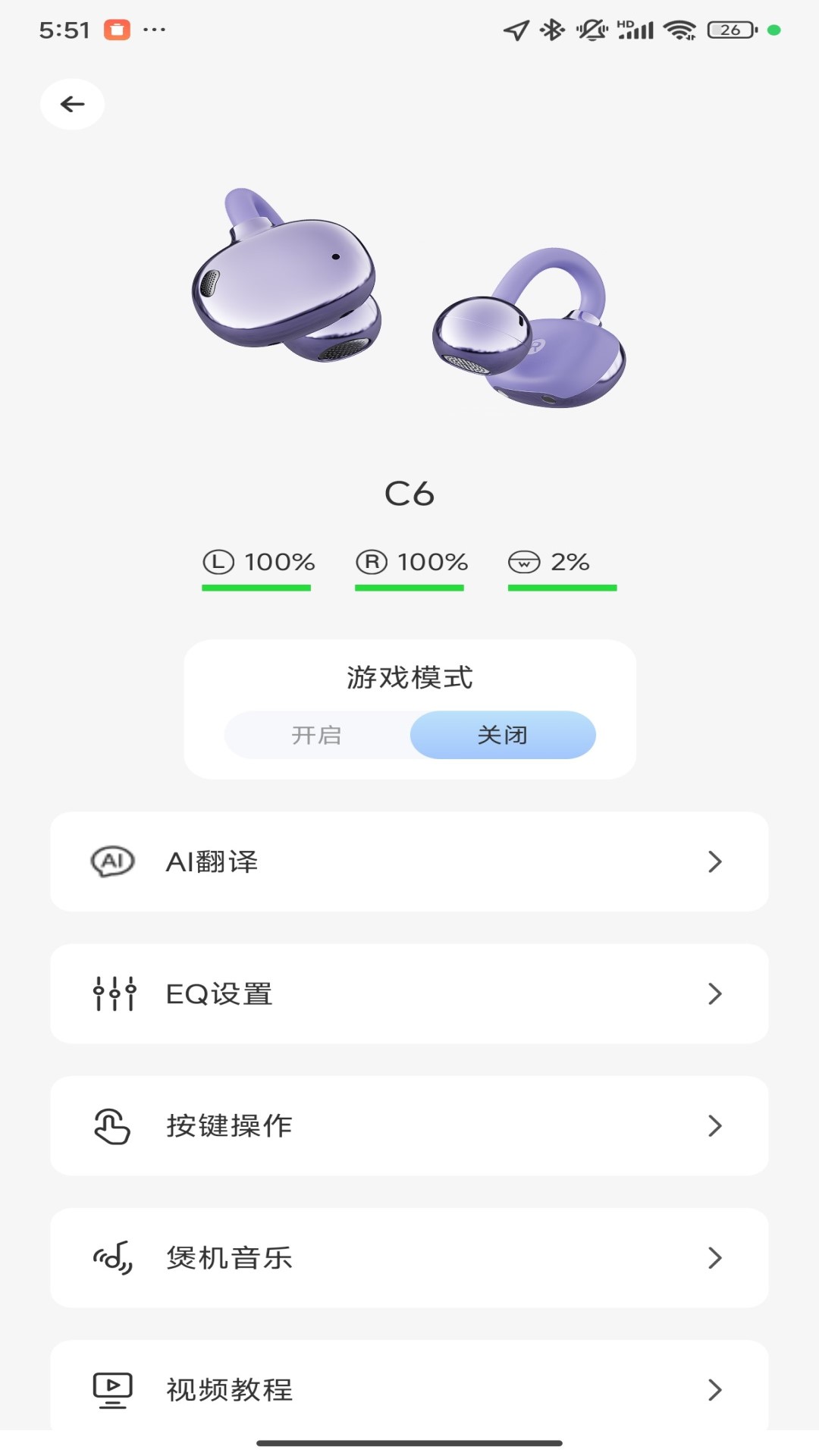
Task: Expand the 按键操作 chevron
Action: point(714,1125)
